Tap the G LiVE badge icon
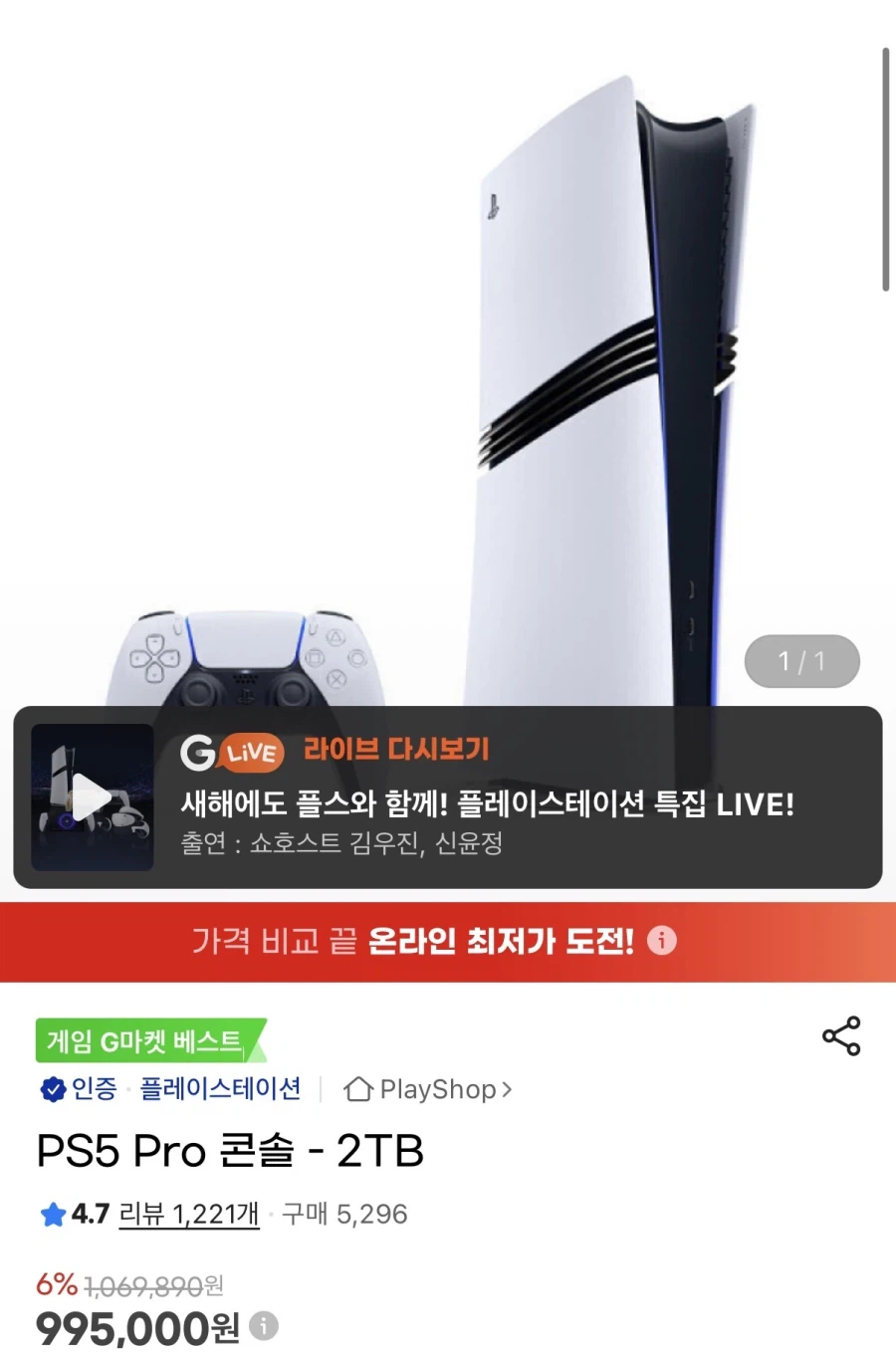 [x=231, y=753]
